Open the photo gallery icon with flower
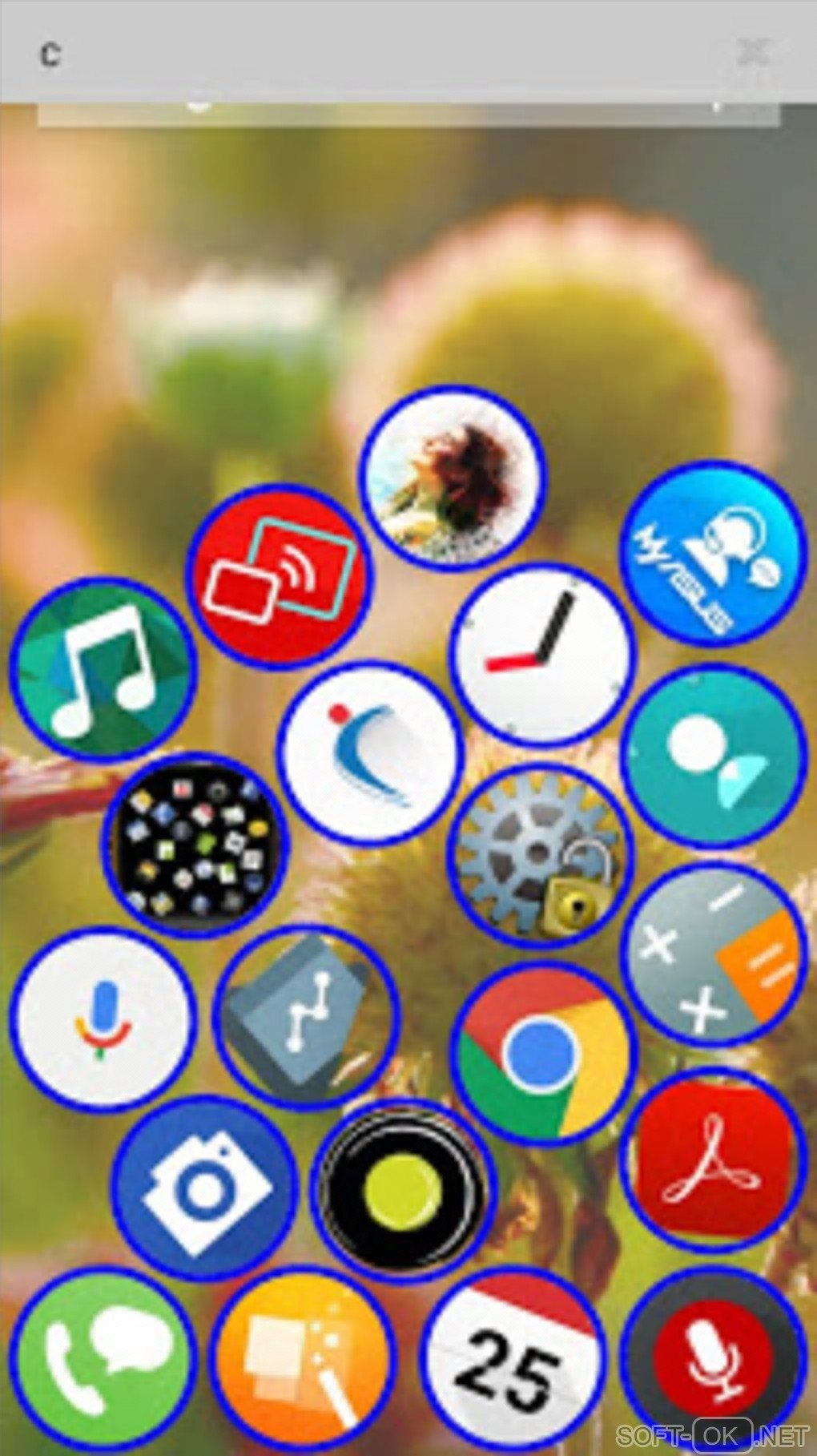The image size is (817, 1456). [453, 478]
